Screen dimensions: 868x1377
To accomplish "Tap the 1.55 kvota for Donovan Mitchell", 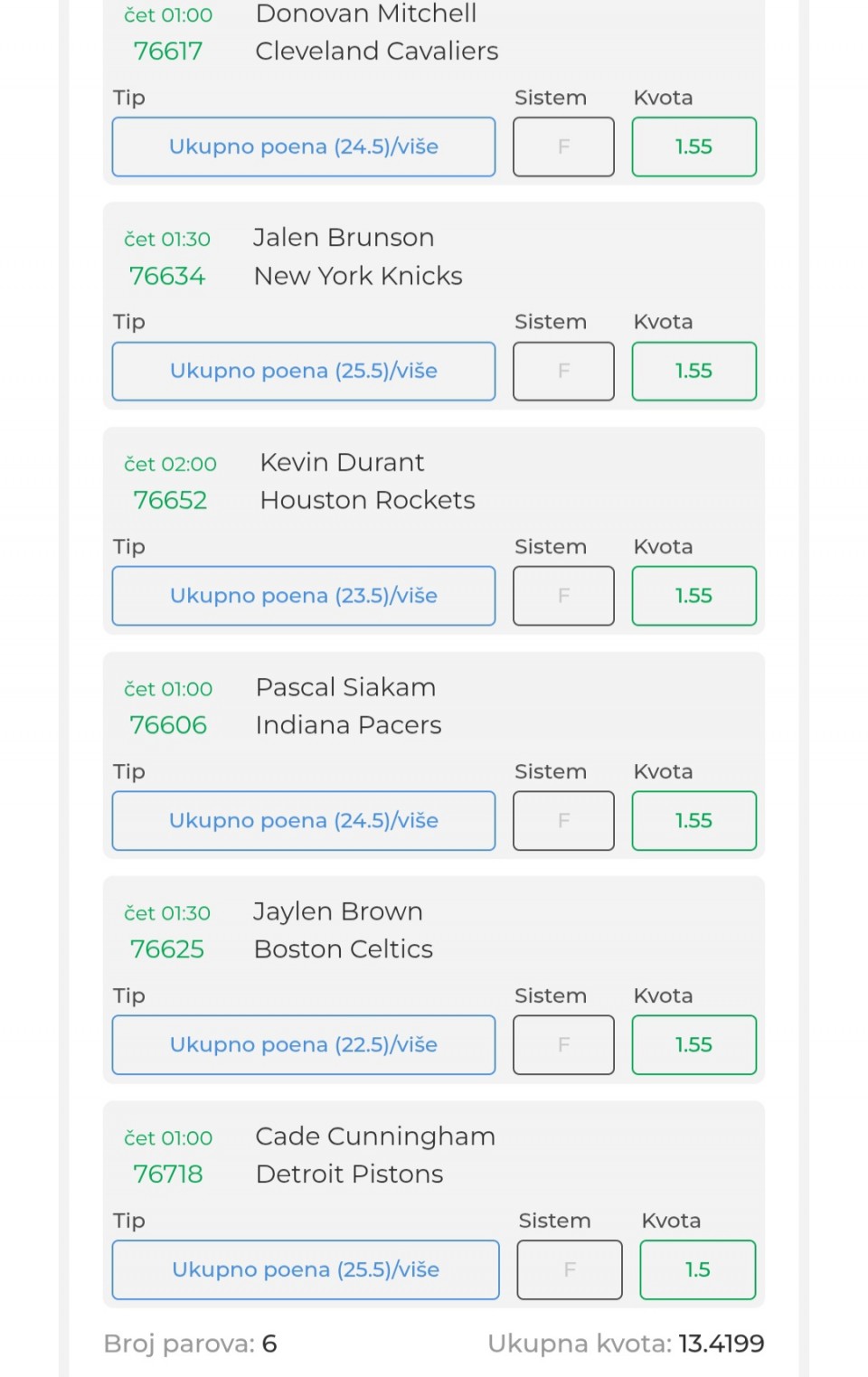I will pyautogui.click(x=693, y=146).
